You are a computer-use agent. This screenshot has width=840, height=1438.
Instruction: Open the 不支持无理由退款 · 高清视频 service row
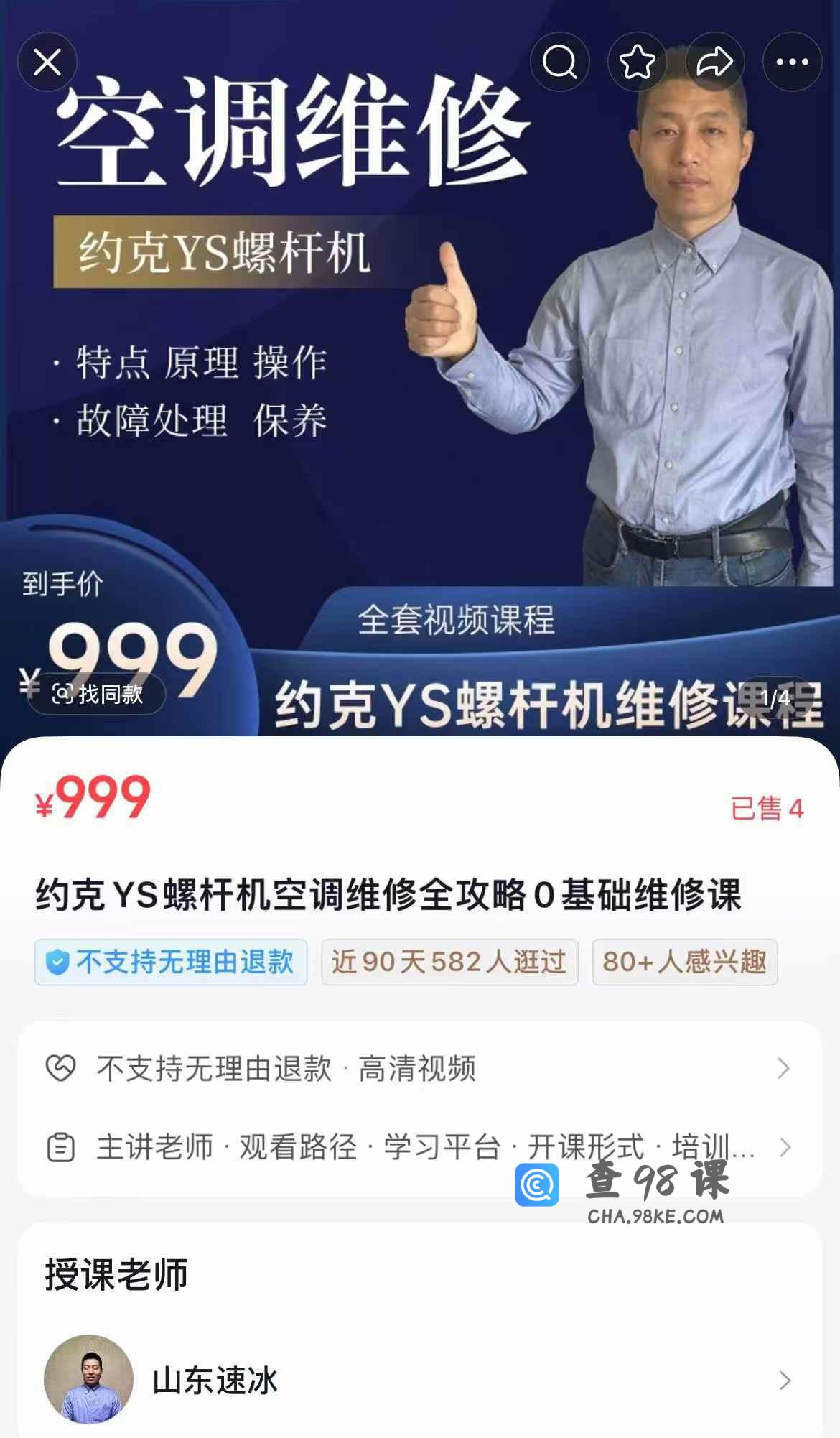point(419,1068)
